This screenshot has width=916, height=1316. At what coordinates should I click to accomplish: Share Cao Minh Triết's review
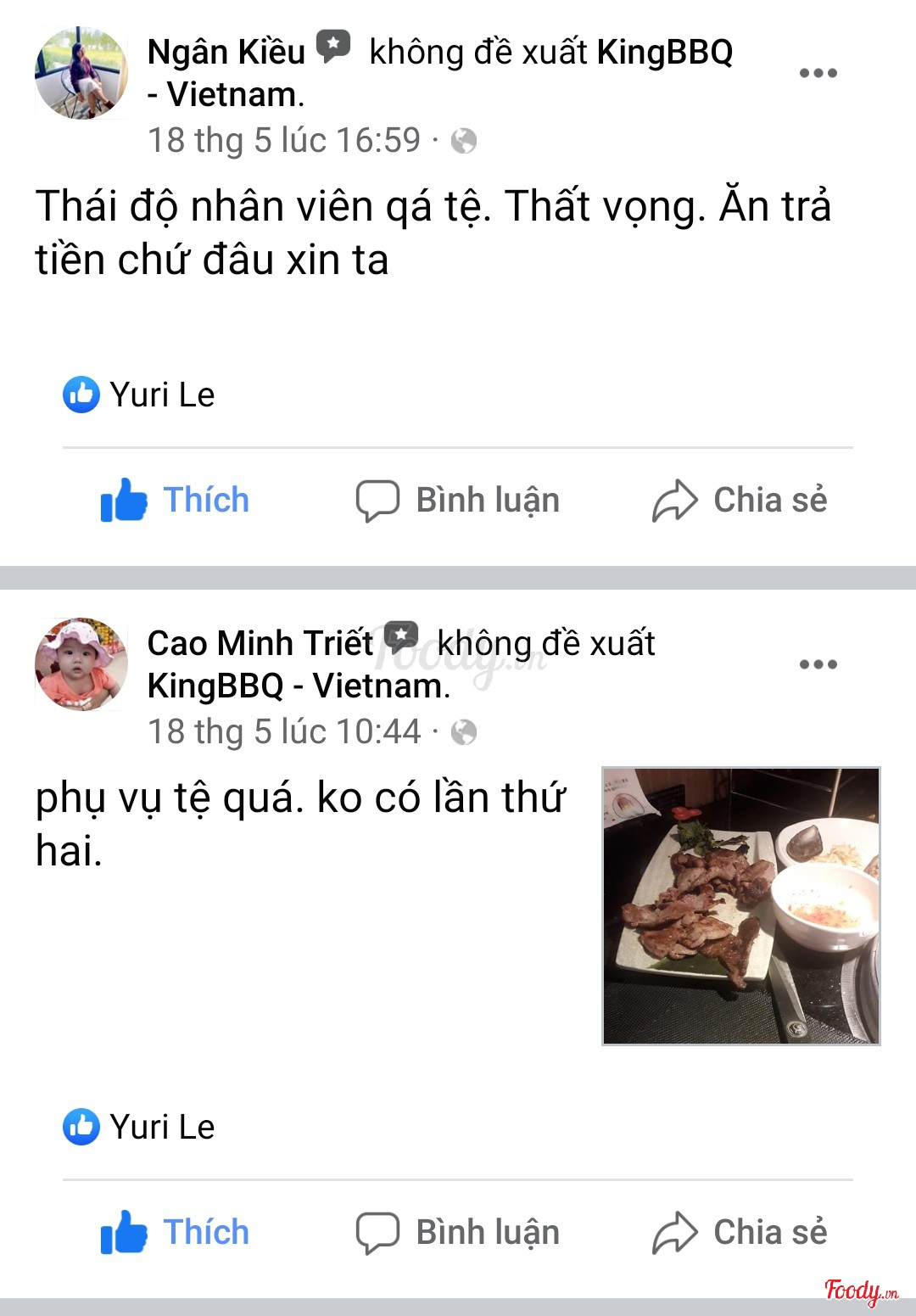pos(740,1232)
